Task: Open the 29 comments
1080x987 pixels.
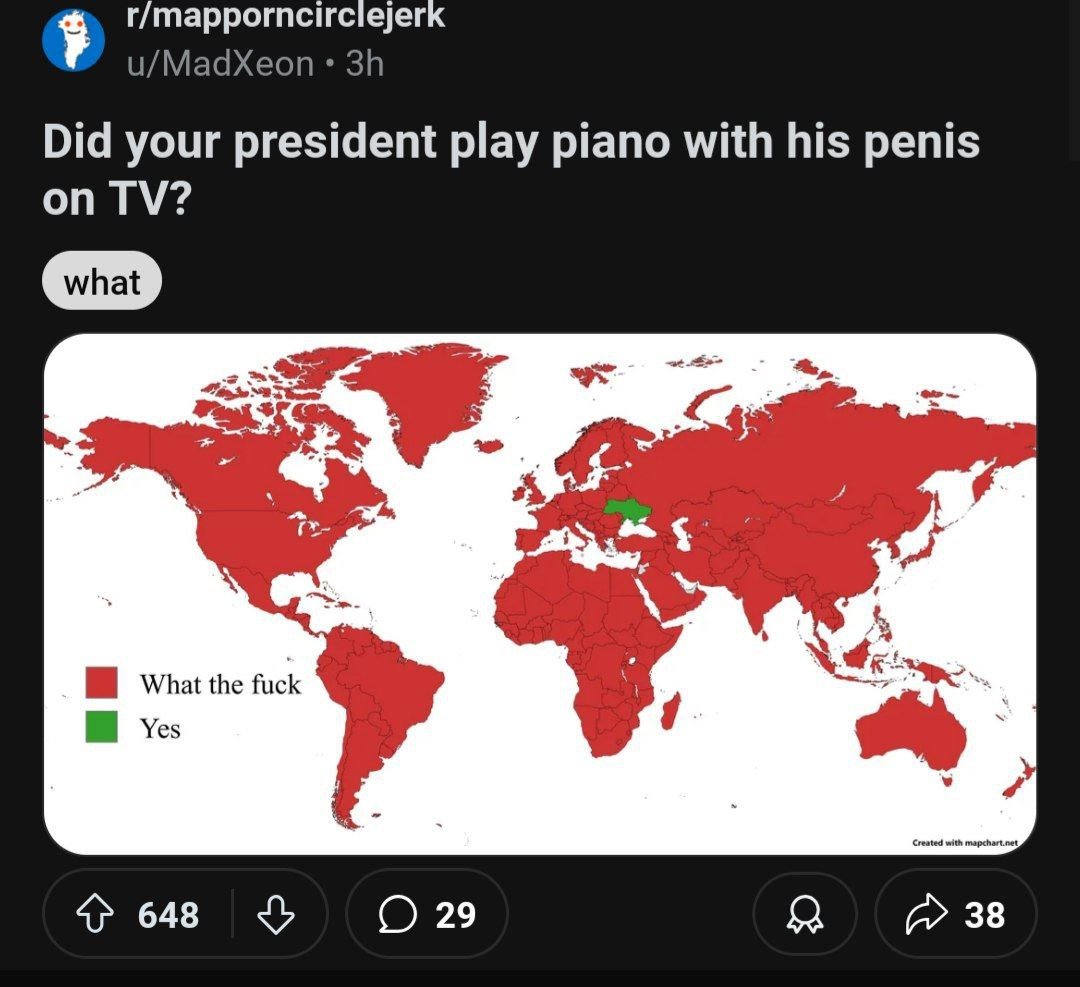Action: (x=427, y=914)
